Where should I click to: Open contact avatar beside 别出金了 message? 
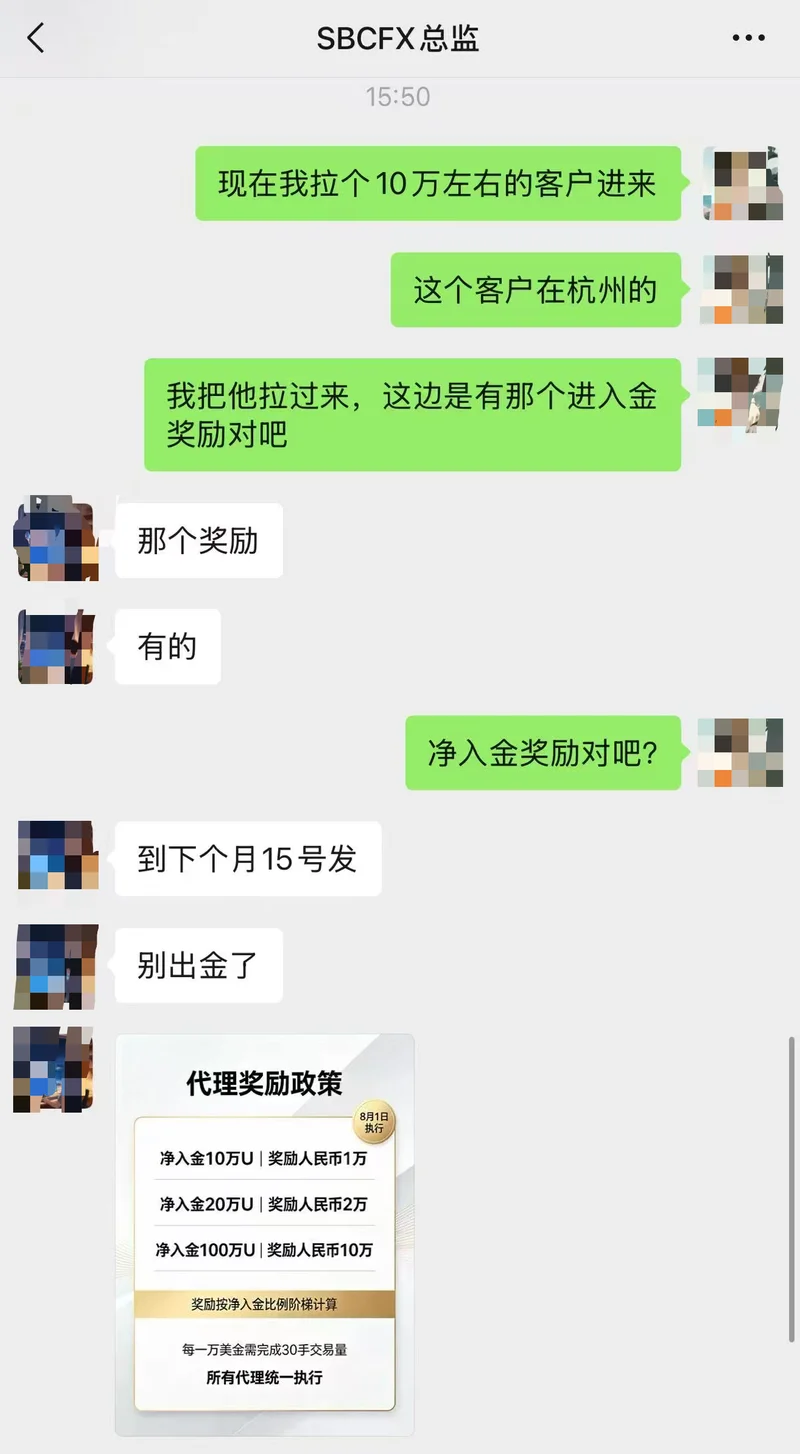(56, 966)
